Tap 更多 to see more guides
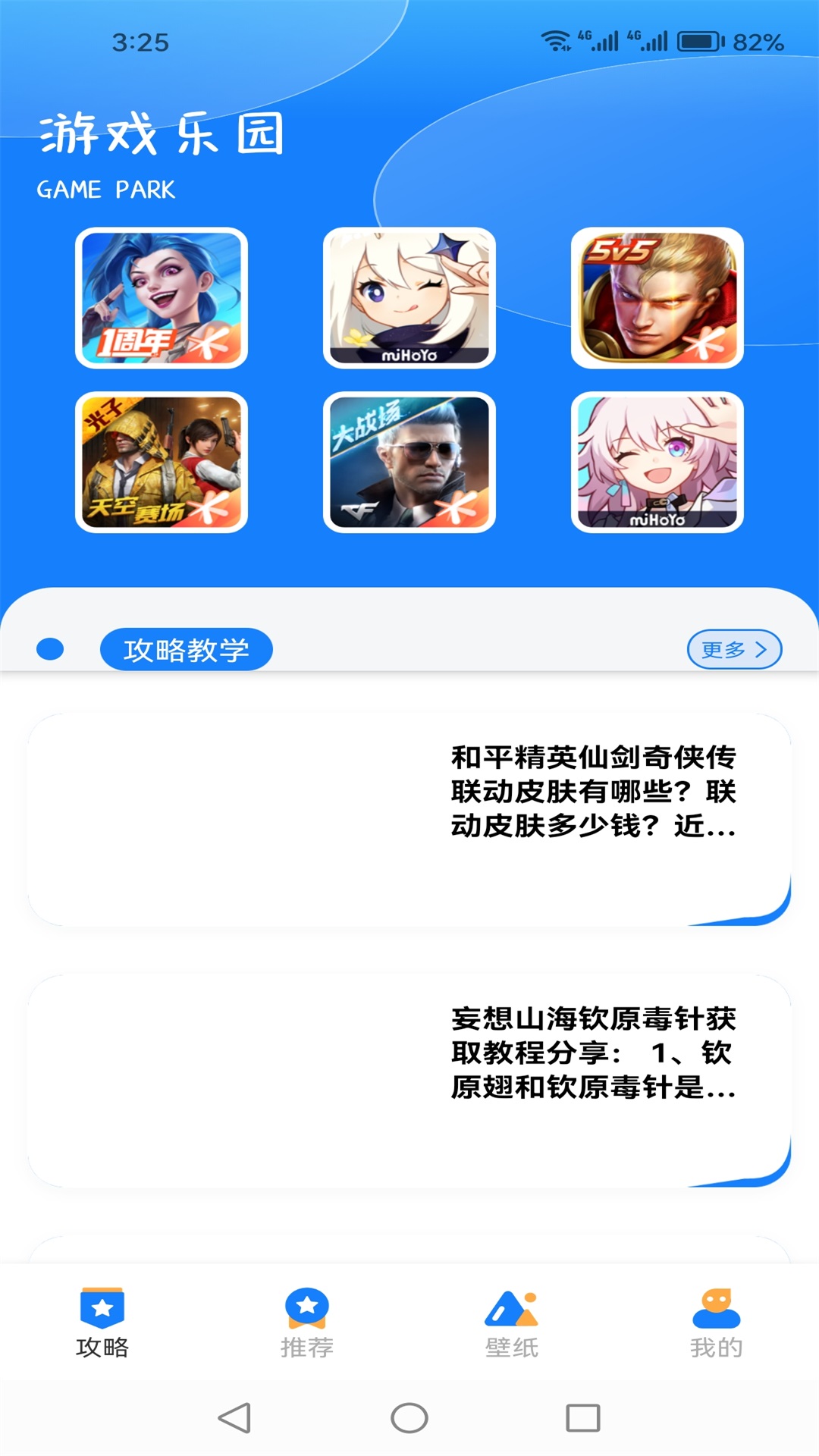 (734, 649)
